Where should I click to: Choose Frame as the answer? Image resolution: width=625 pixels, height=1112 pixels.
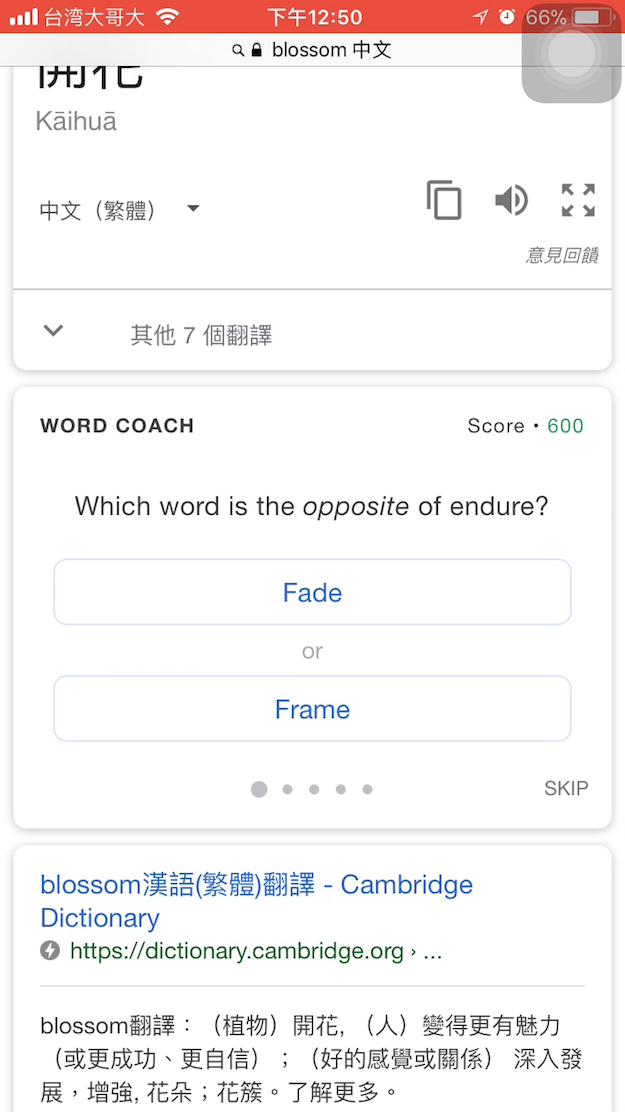point(312,710)
